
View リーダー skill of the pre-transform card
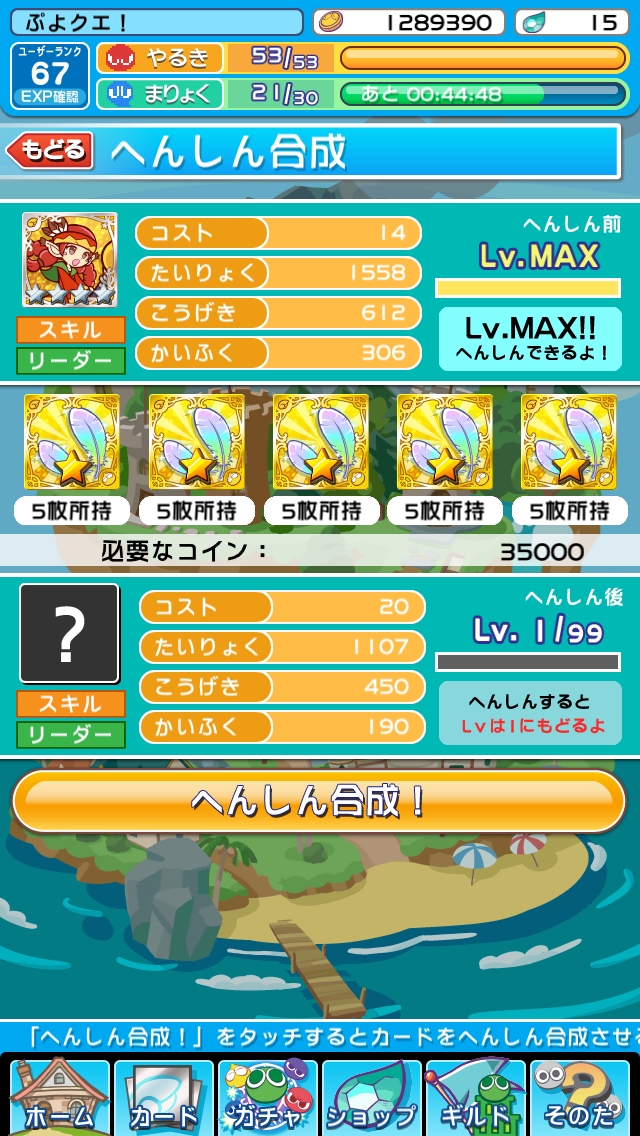pyautogui.click(x=70, y=361)
